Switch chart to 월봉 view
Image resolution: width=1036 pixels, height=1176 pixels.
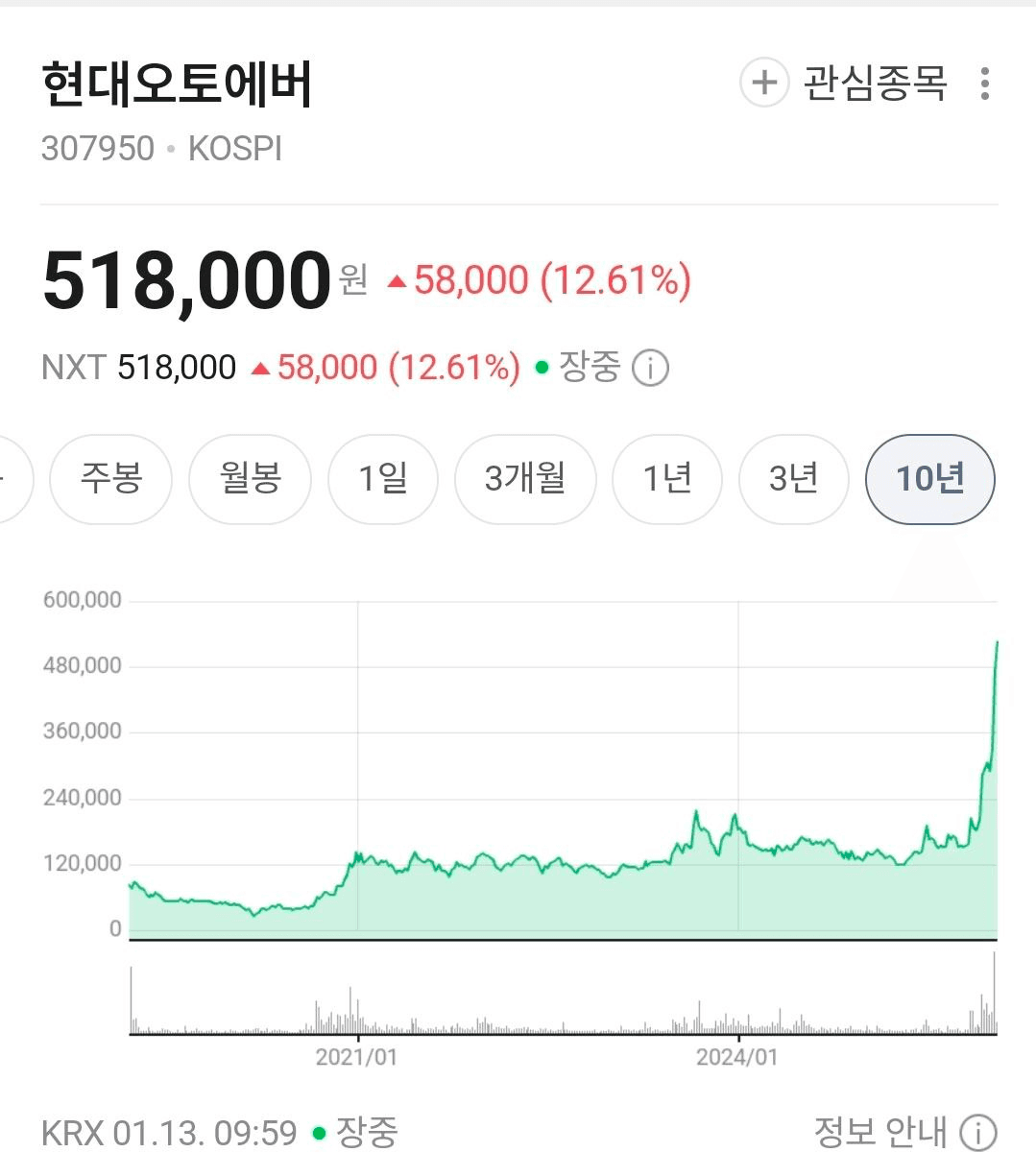(x=251, y=478)
